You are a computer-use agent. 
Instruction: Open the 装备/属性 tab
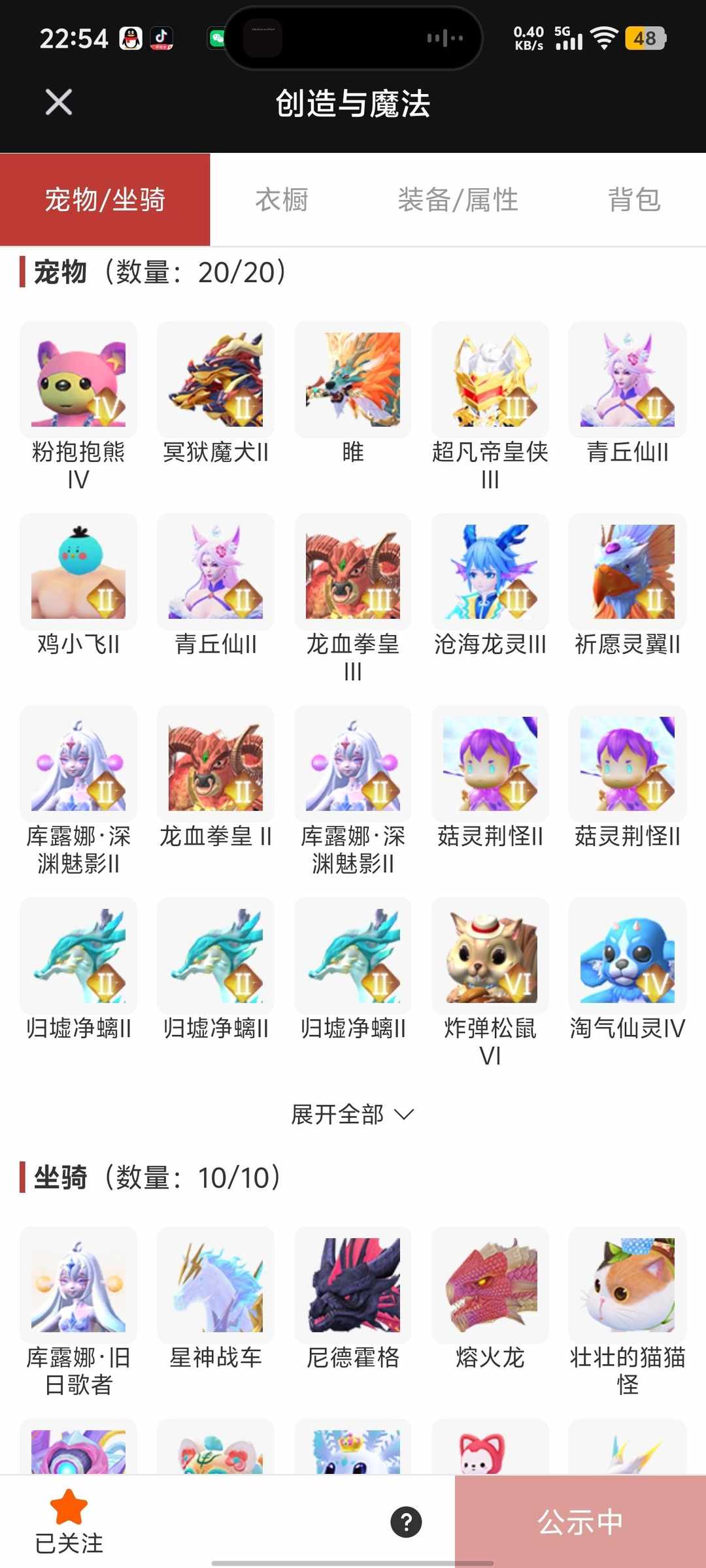point(458,200)
